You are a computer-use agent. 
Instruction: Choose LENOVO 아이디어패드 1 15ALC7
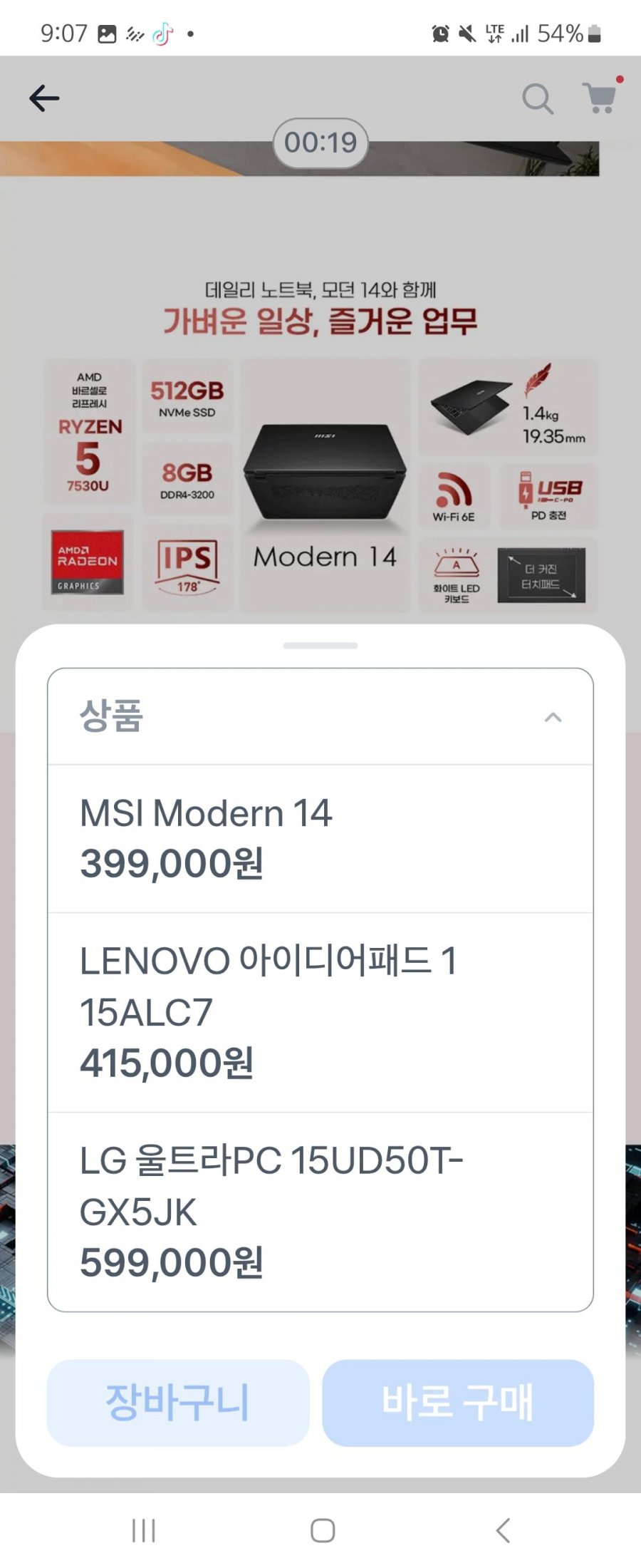(320, 1012)
